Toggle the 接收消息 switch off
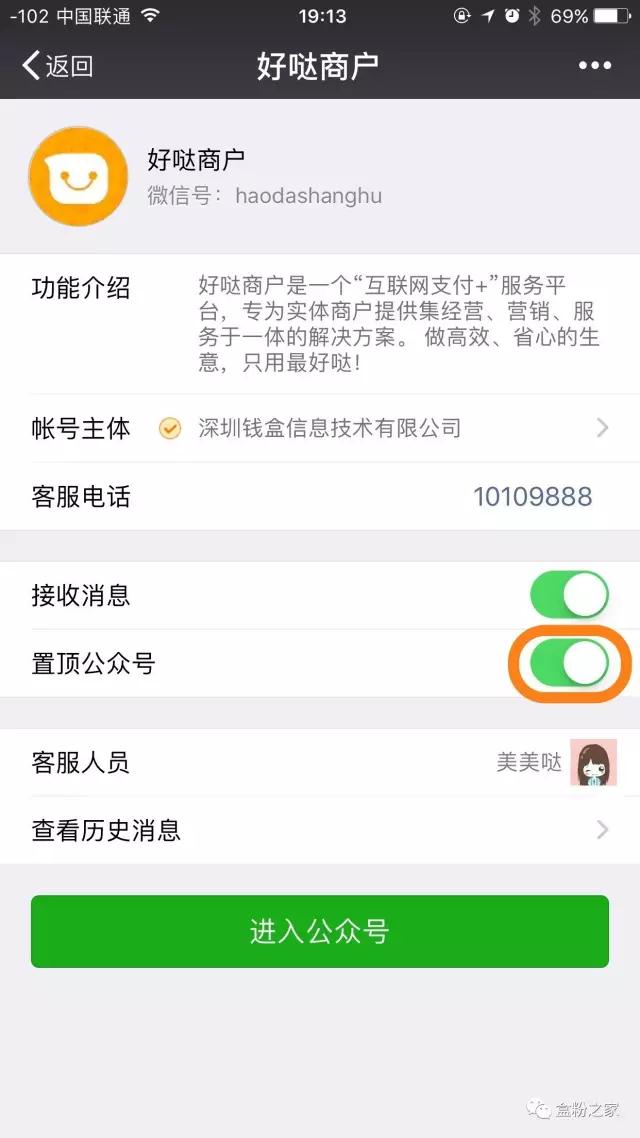This screenshot has width=640, height=1138. tap(569, 596)
